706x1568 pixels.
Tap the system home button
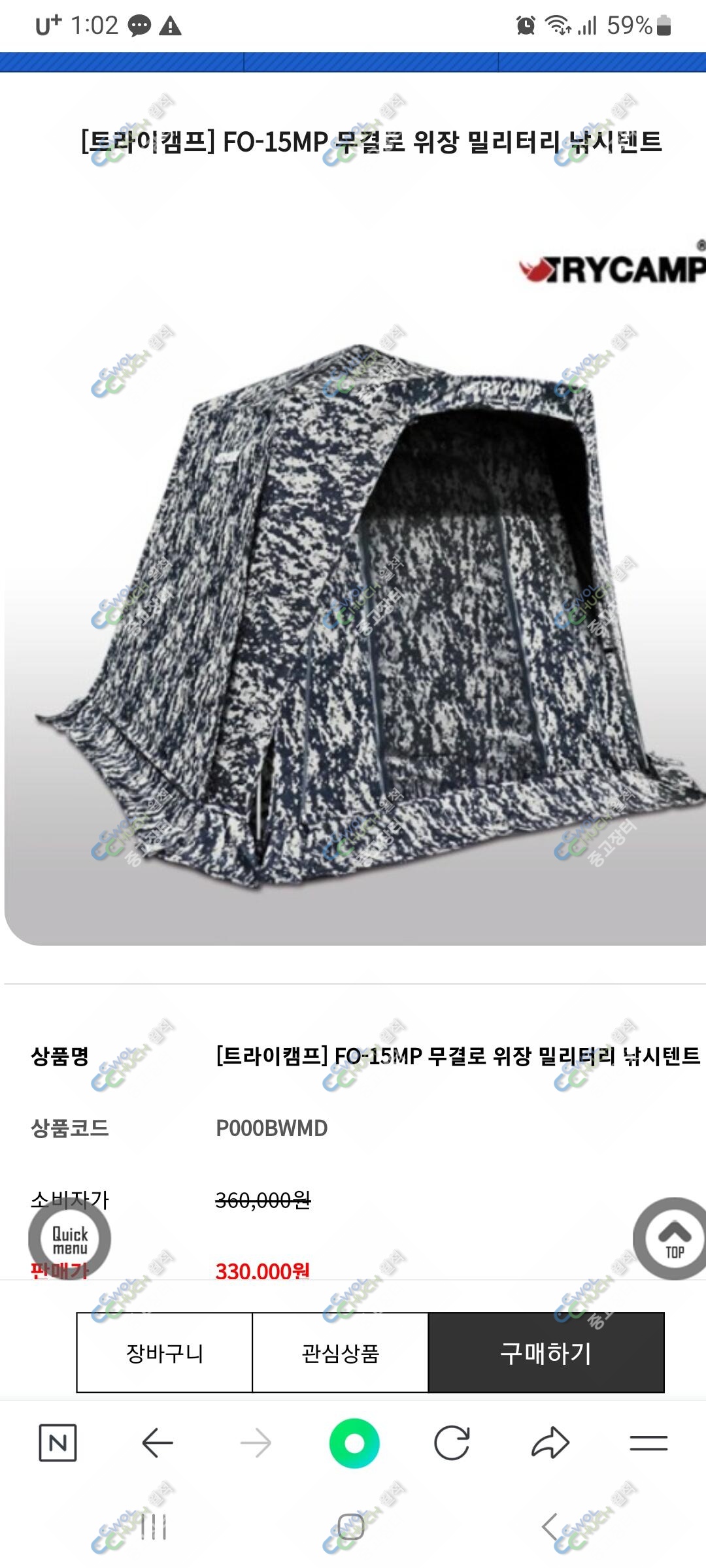(351, 1527)
